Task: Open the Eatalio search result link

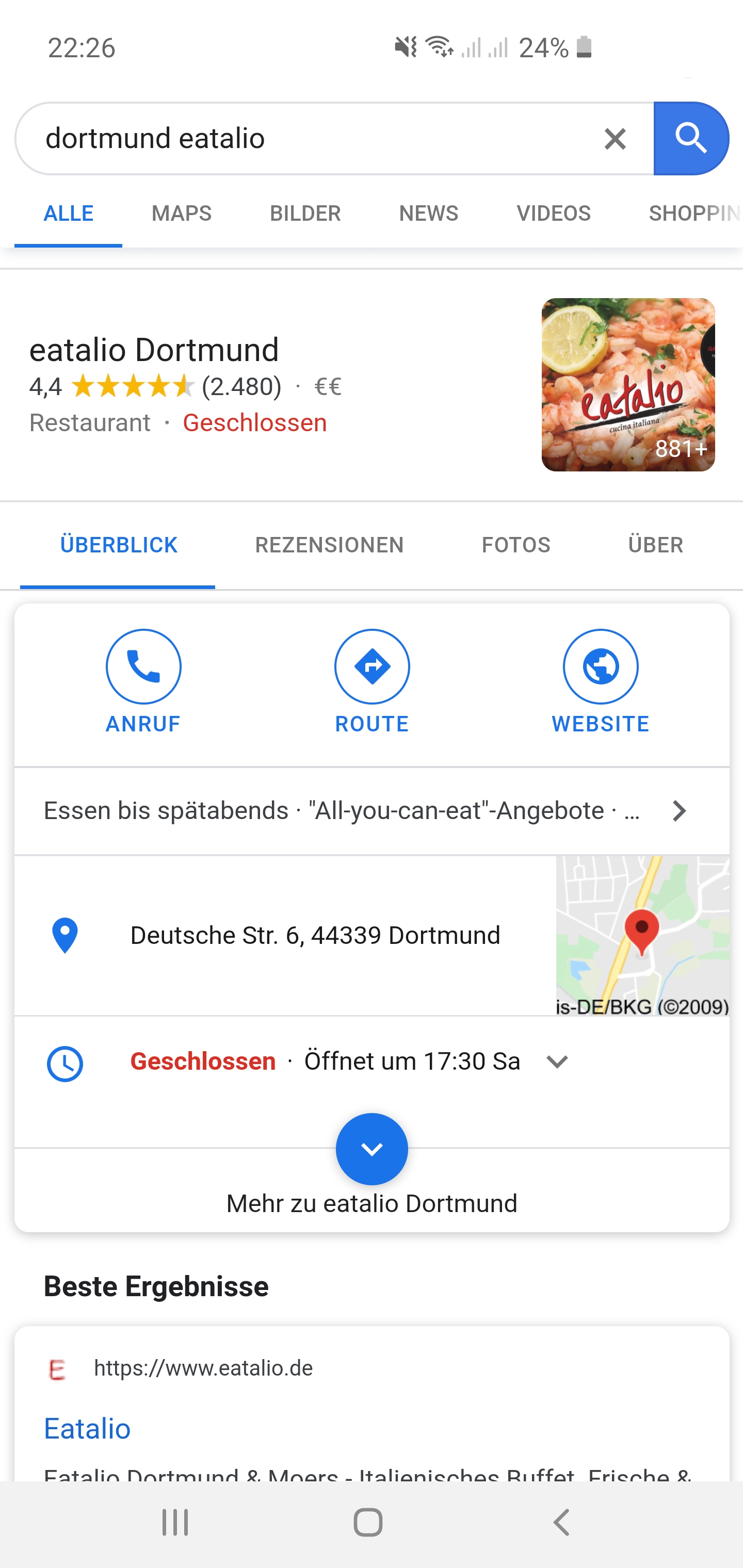Action: (87, 1429)
